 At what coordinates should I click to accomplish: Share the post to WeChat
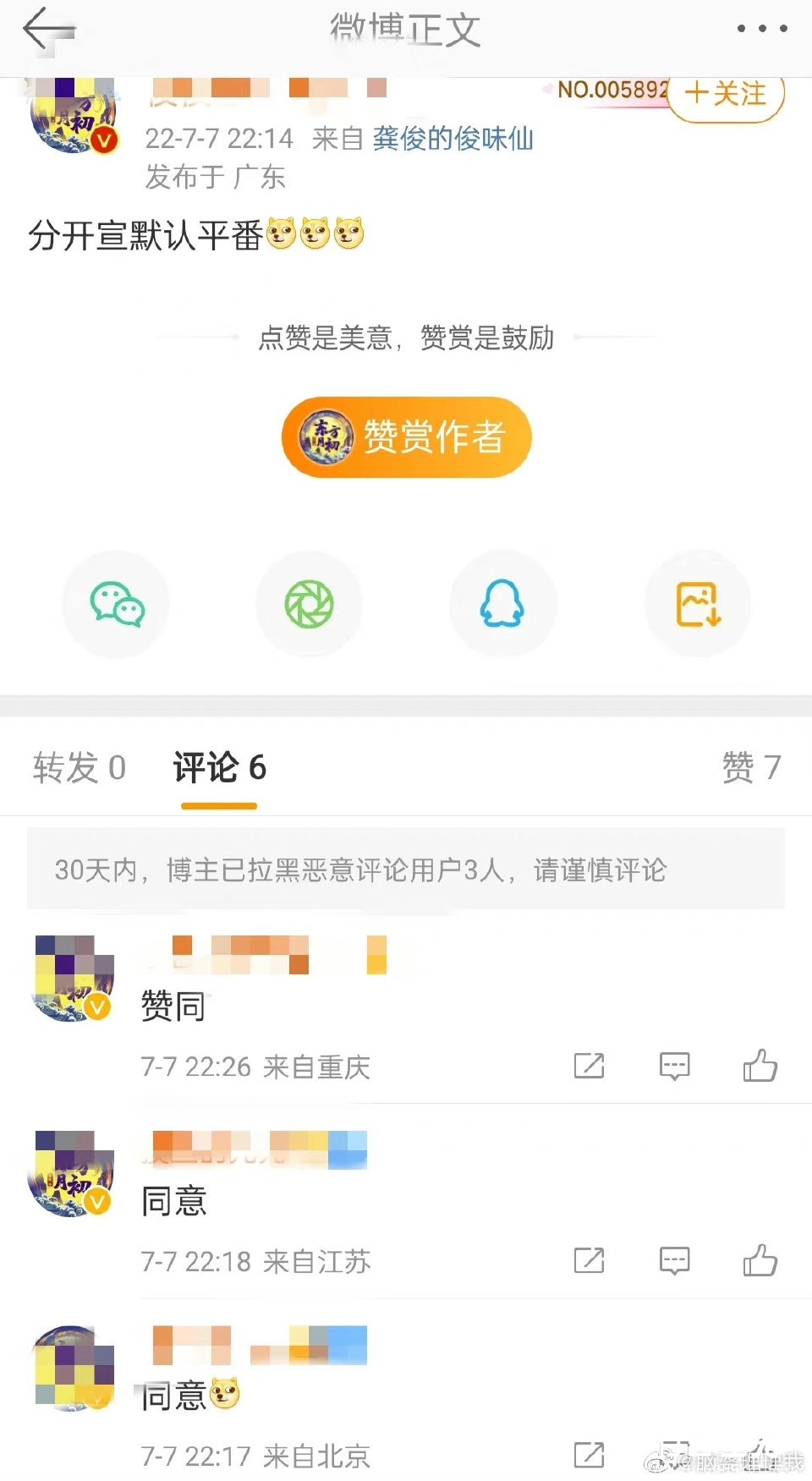[117, 604]
